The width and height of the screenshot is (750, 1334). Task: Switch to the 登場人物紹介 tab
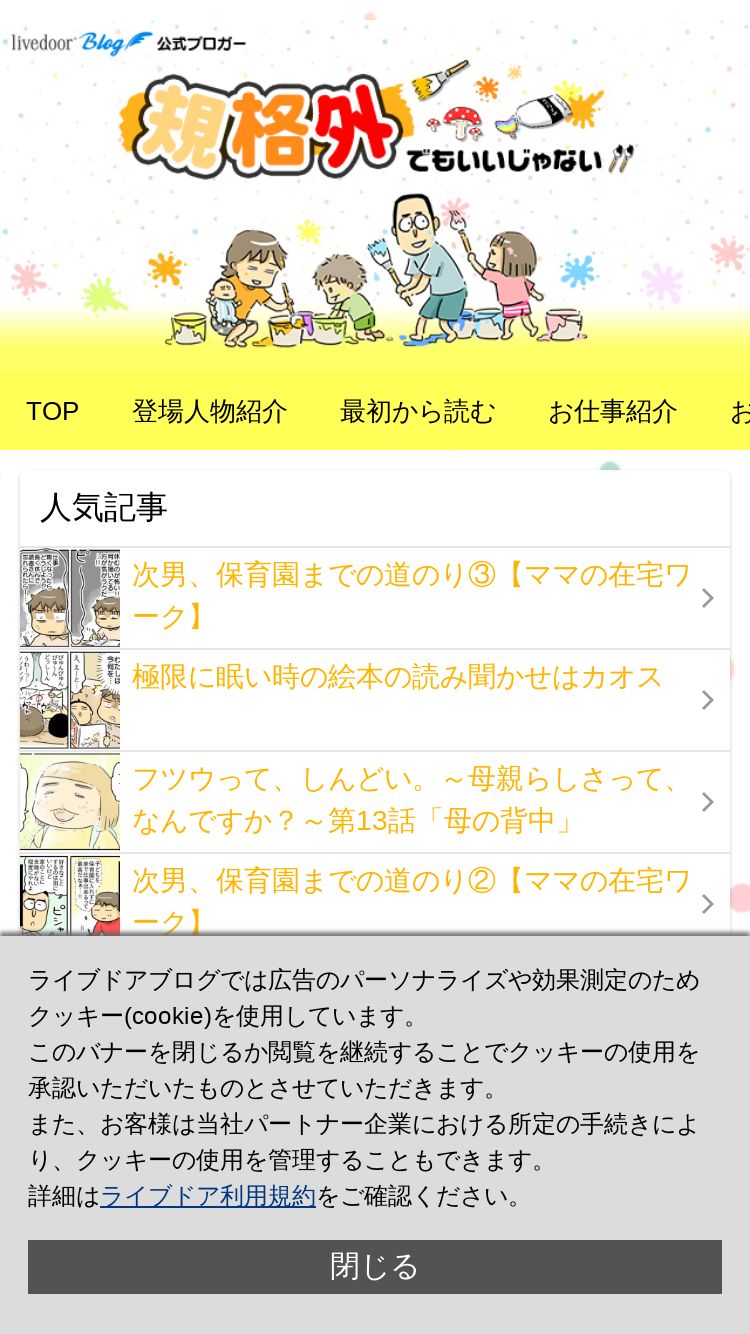click(210, 411)
